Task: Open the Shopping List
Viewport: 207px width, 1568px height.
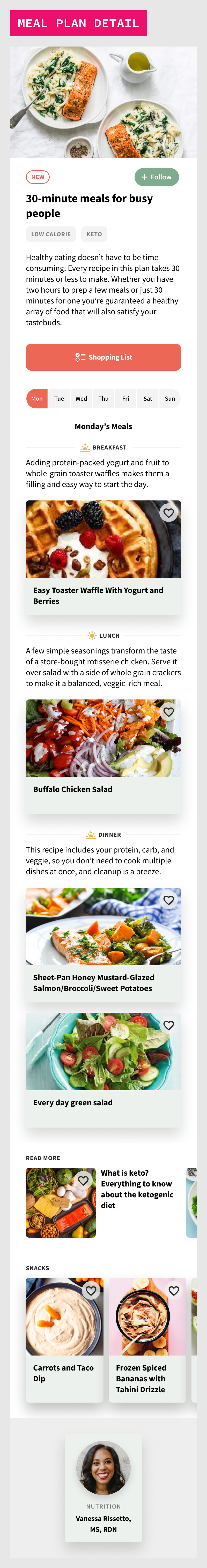Action: pos(103,357)
